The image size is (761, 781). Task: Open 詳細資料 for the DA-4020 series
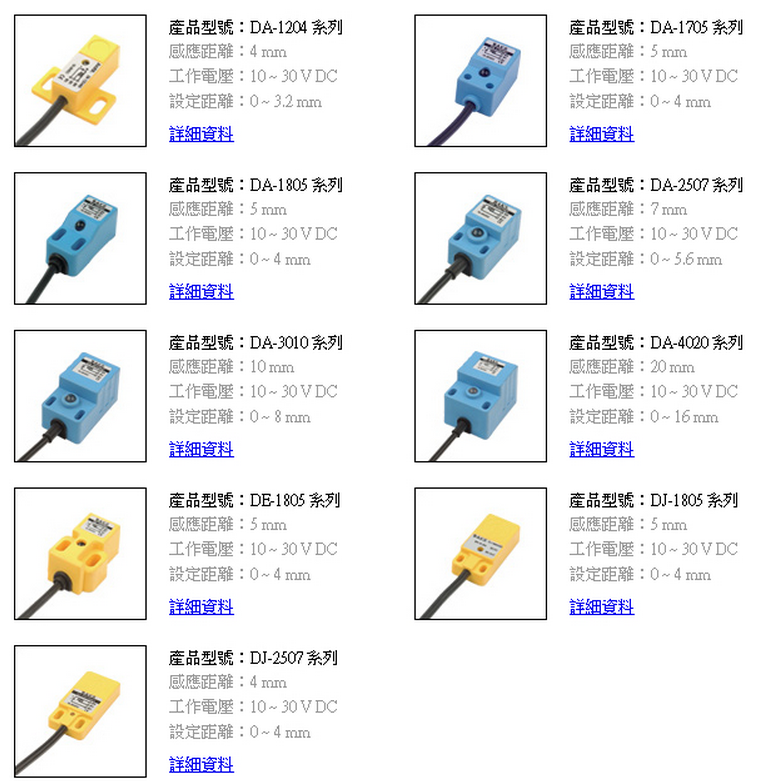click(601, 449)
